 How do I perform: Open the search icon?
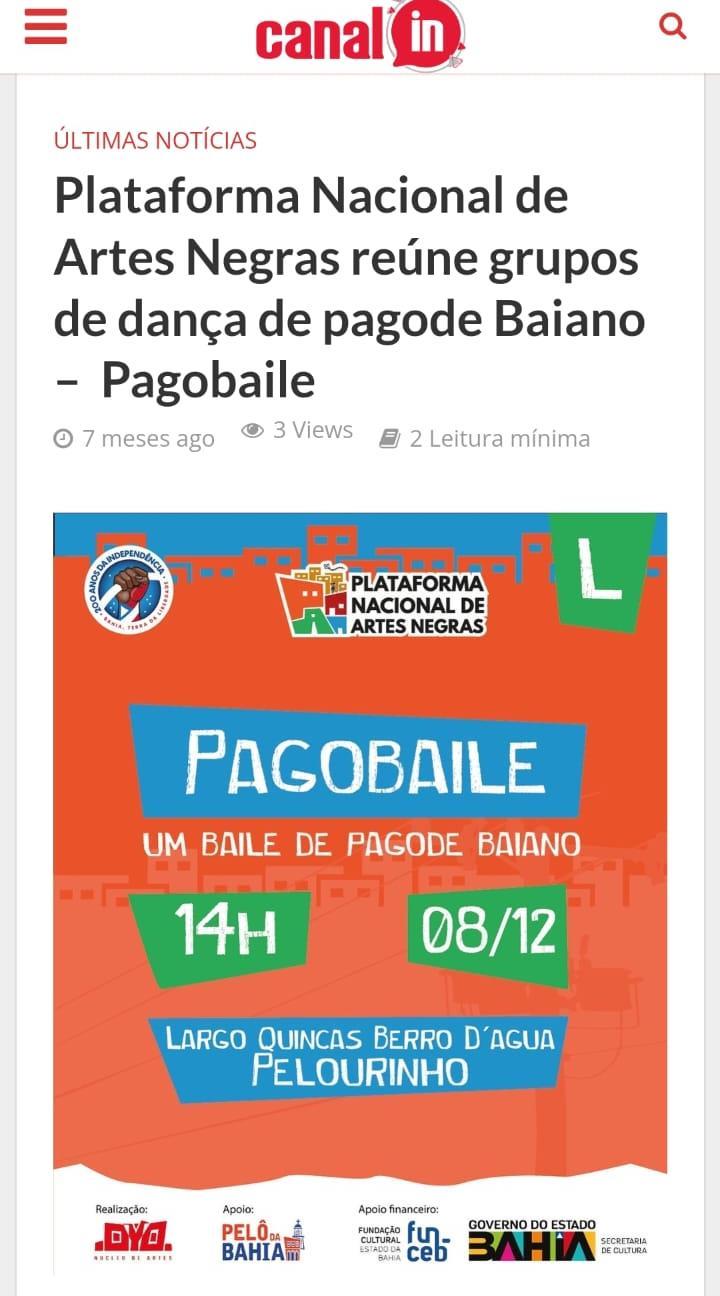(x=673, y=27)
